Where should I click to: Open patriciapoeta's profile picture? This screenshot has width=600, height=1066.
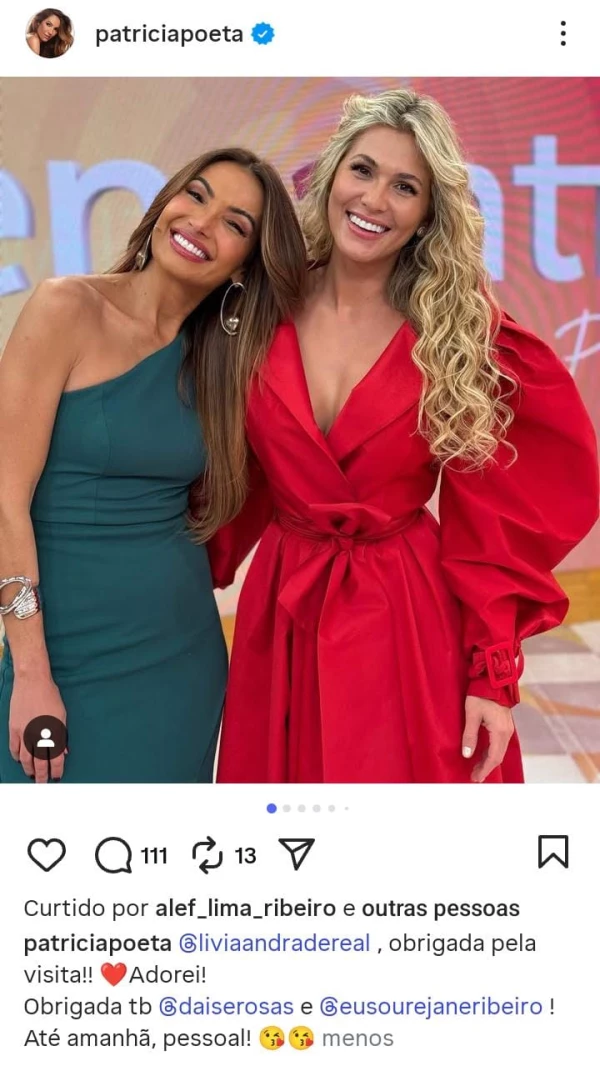point(49,34)
